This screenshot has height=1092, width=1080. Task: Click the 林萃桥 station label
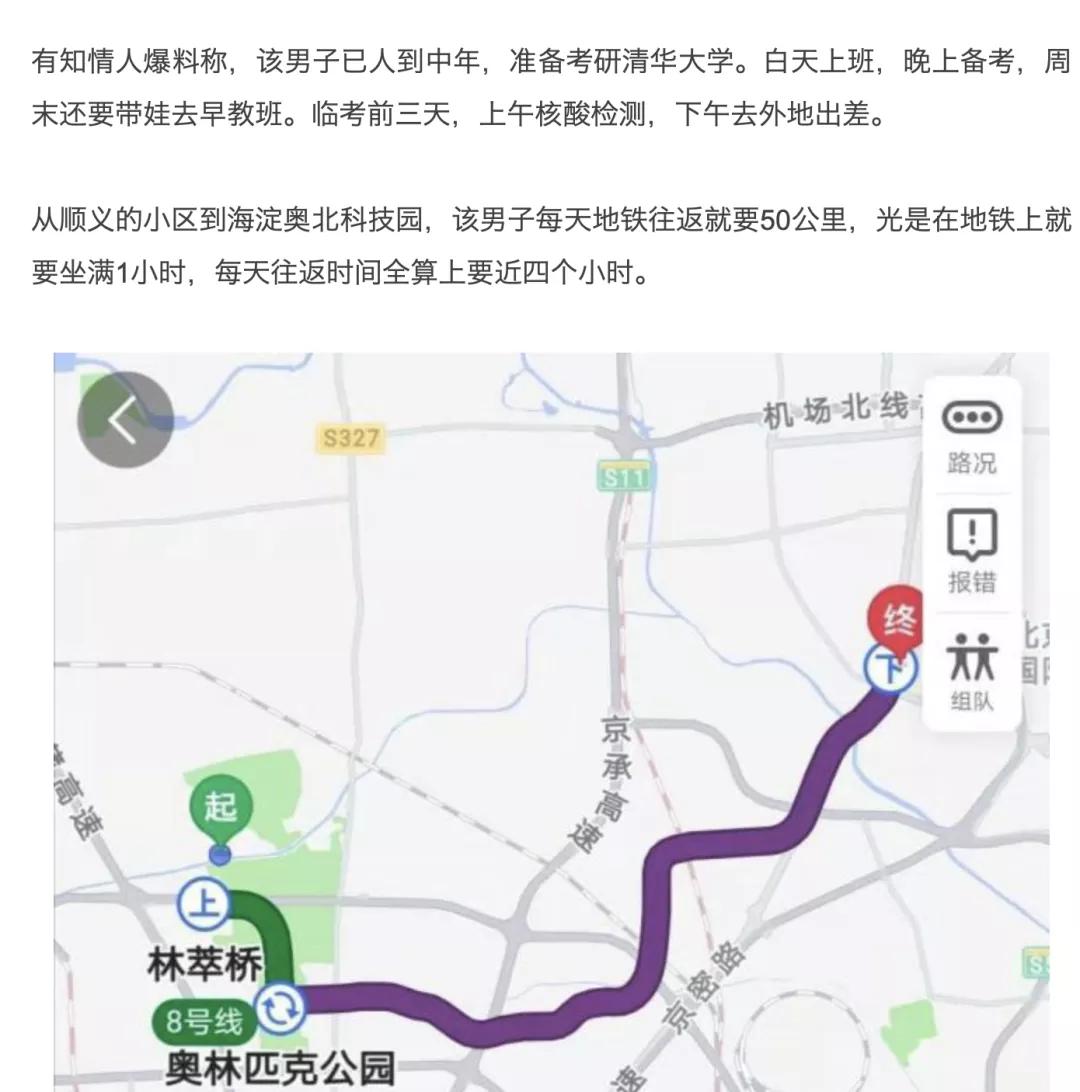tap(207, 963)
